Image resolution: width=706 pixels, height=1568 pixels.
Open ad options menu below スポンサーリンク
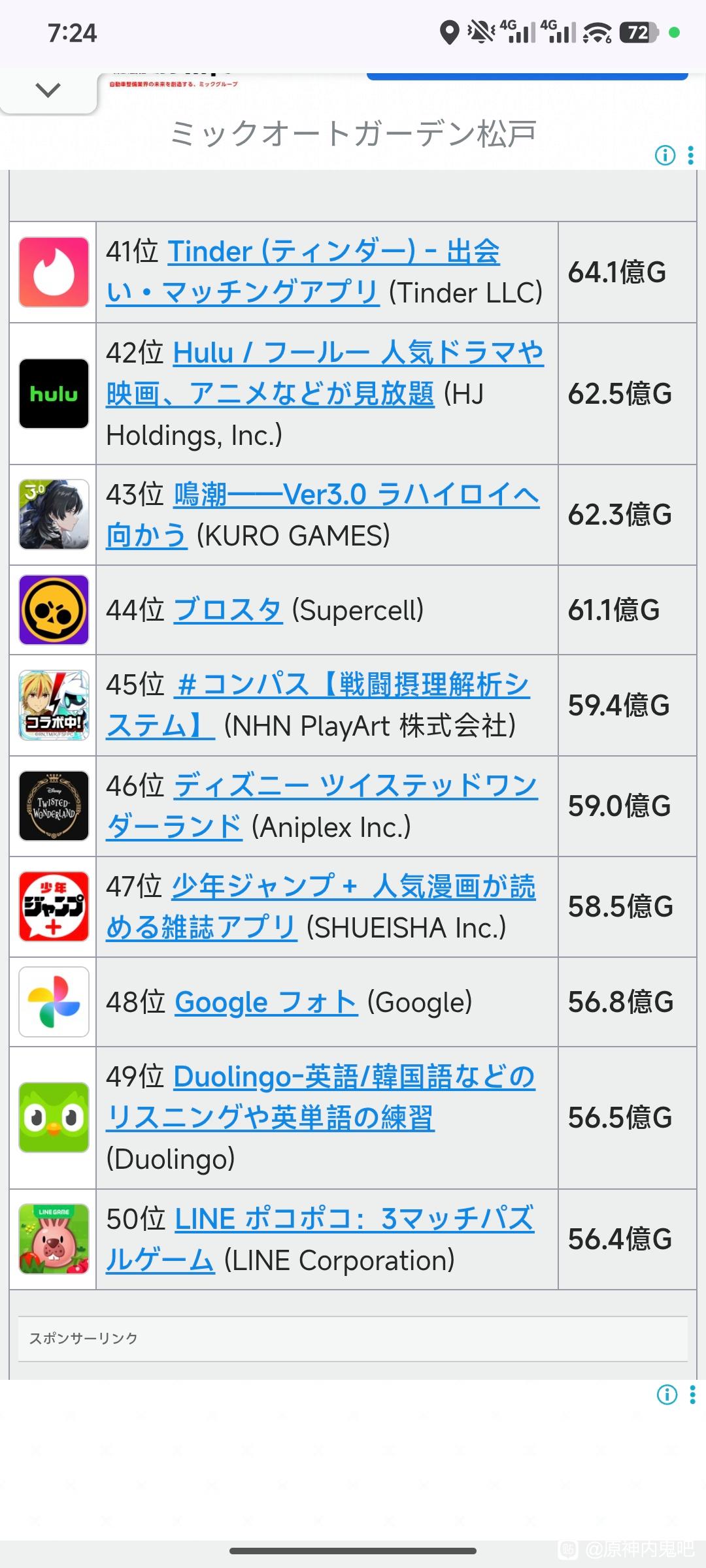[692, 1395]
